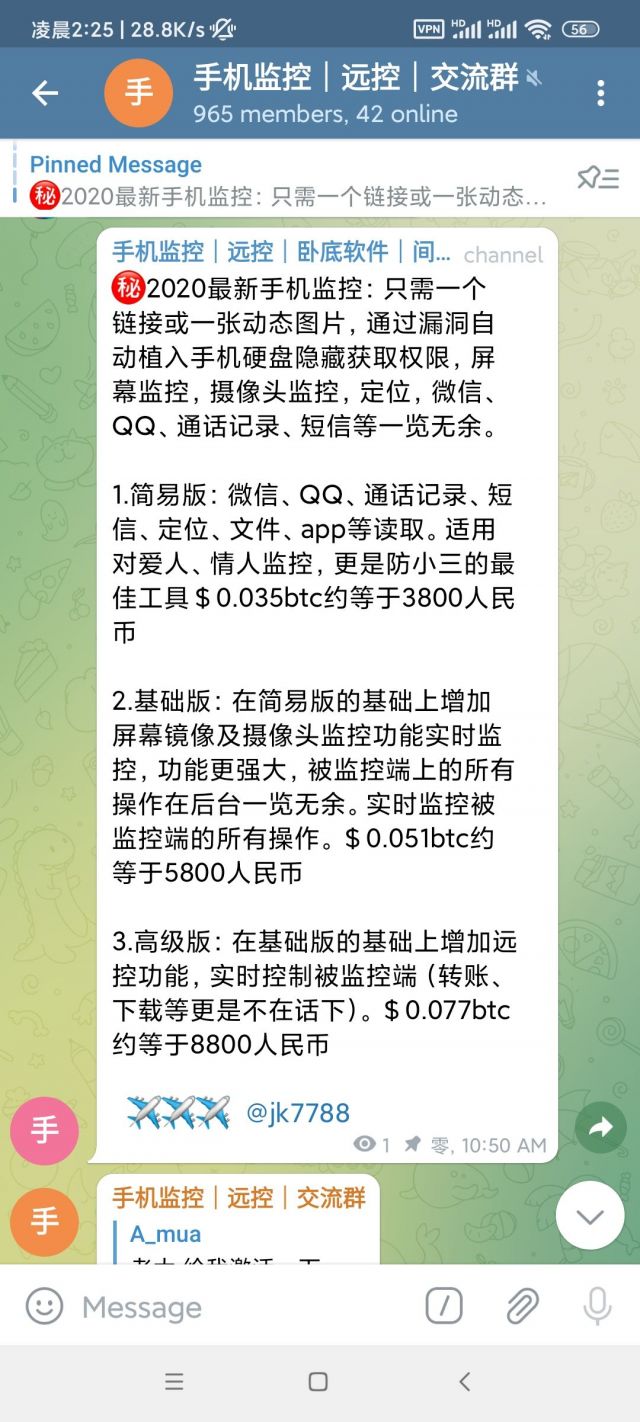Focus the Message input field
The width and height of the screenshot is (640, 1422).
tap(240, 1307)
